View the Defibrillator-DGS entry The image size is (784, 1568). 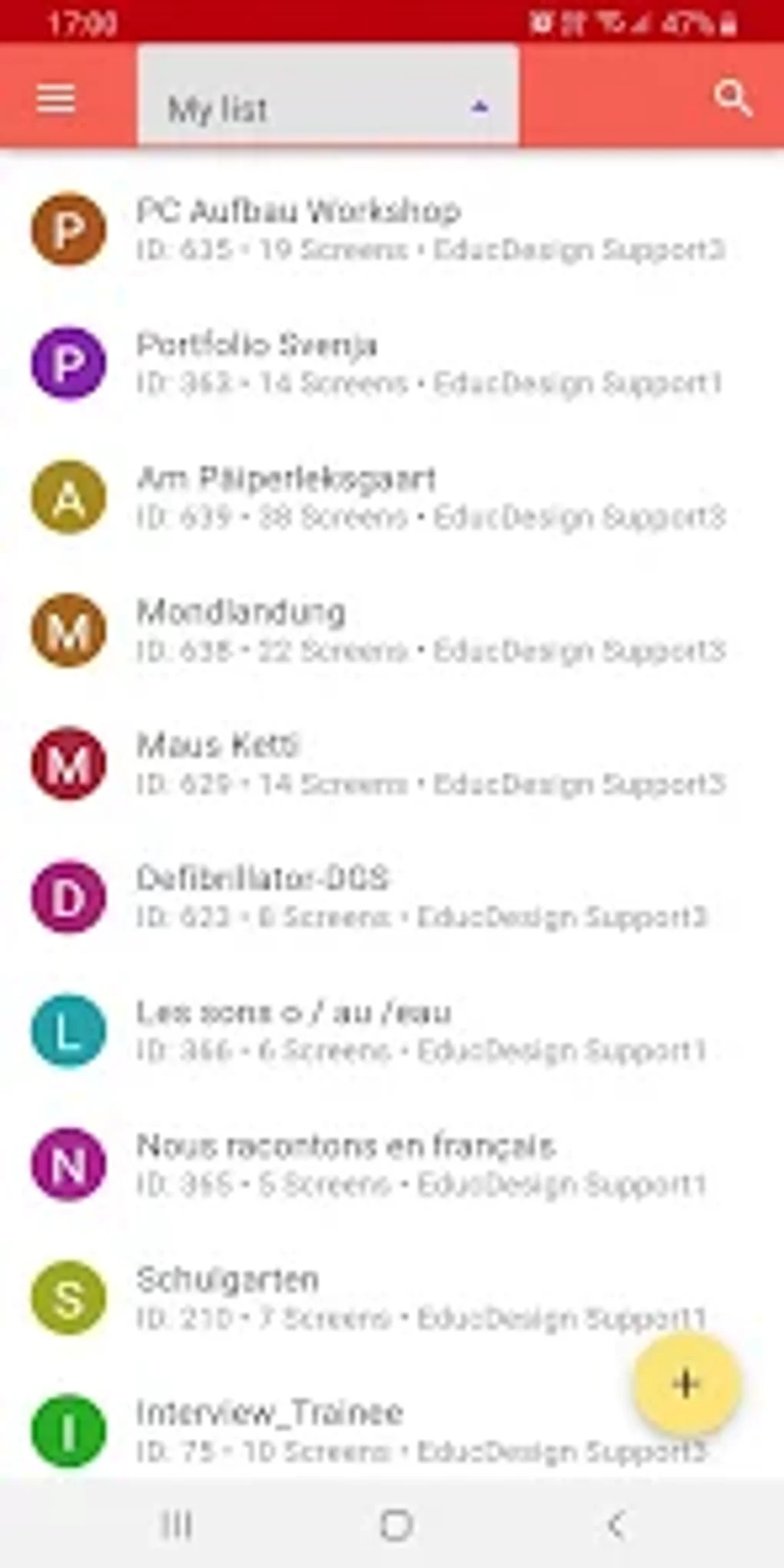(x=392, y=897)
